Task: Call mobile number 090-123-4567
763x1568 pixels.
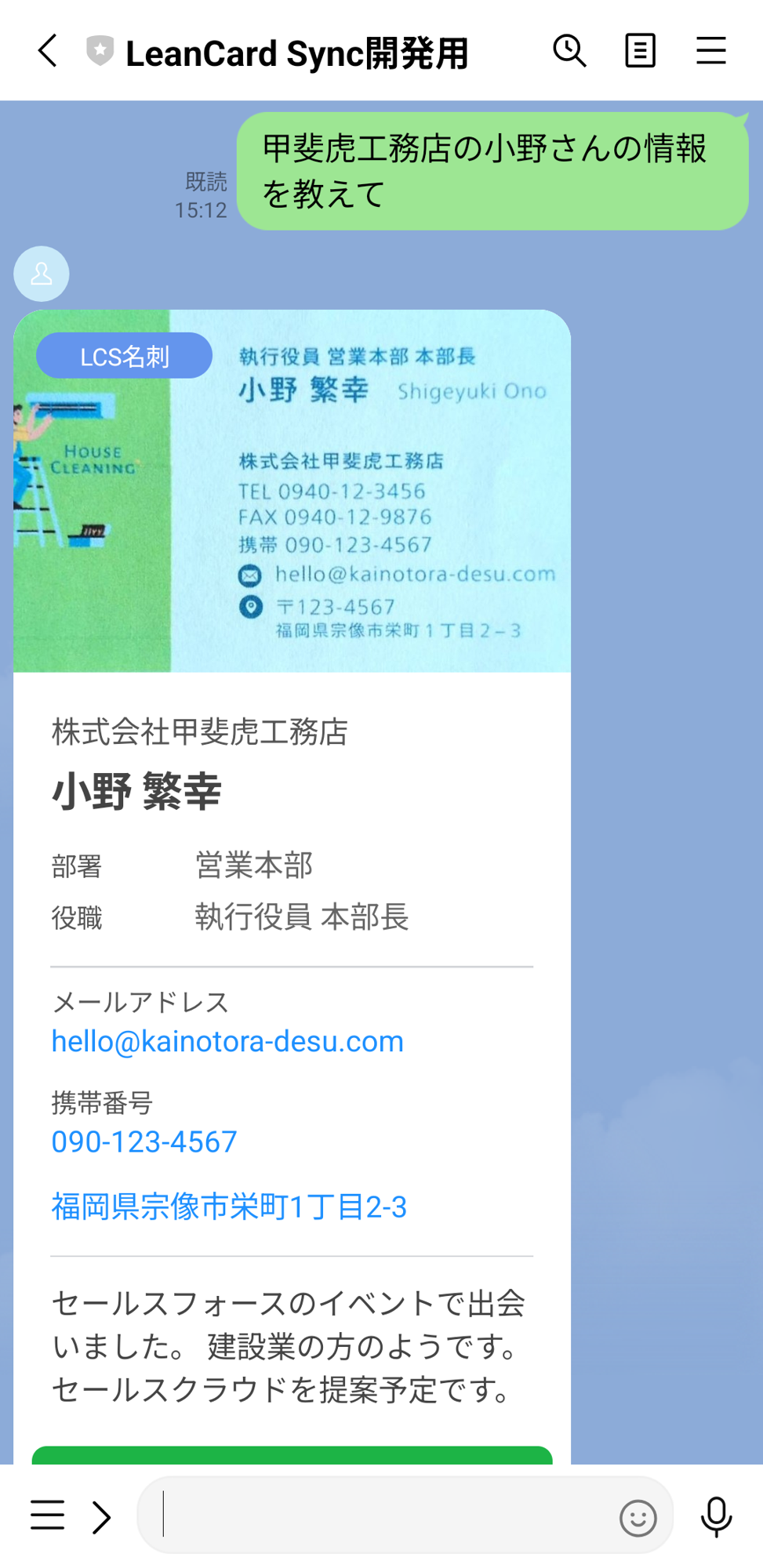Action: (144, 1142)
